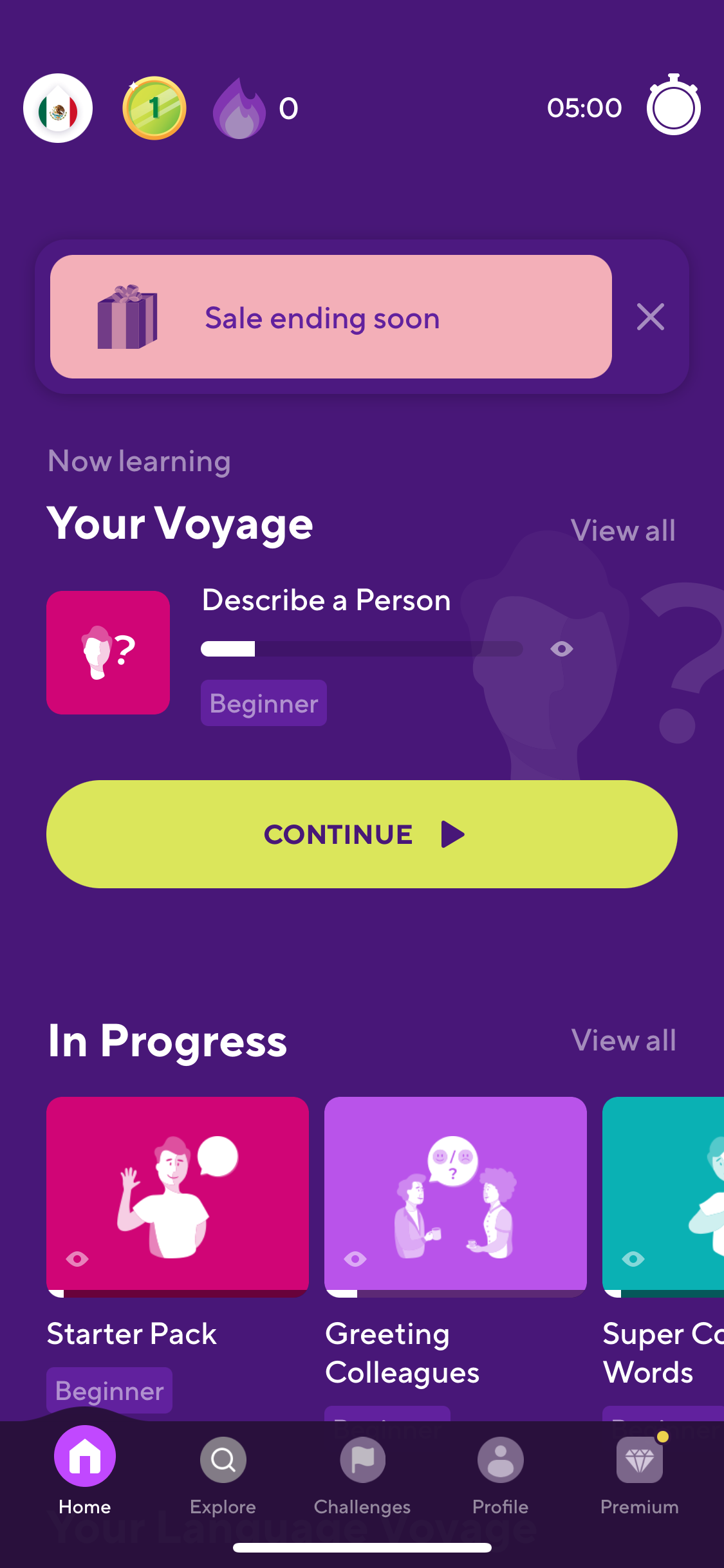The width and height of the screenshot is (724, 1568).
Task: Open the Profile tab
Action: [x=500, y=1459]
